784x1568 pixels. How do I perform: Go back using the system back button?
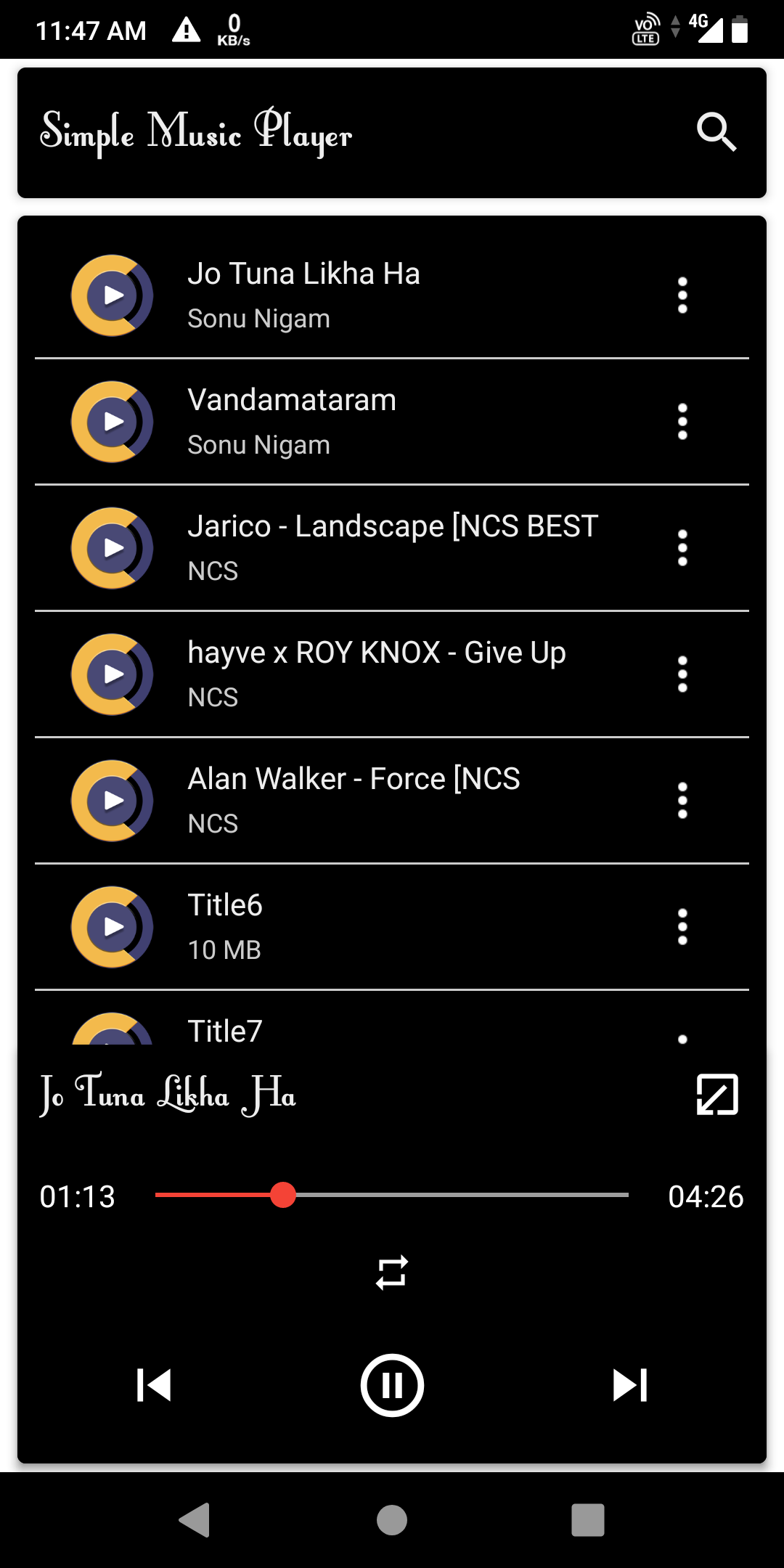(195, 1520)
